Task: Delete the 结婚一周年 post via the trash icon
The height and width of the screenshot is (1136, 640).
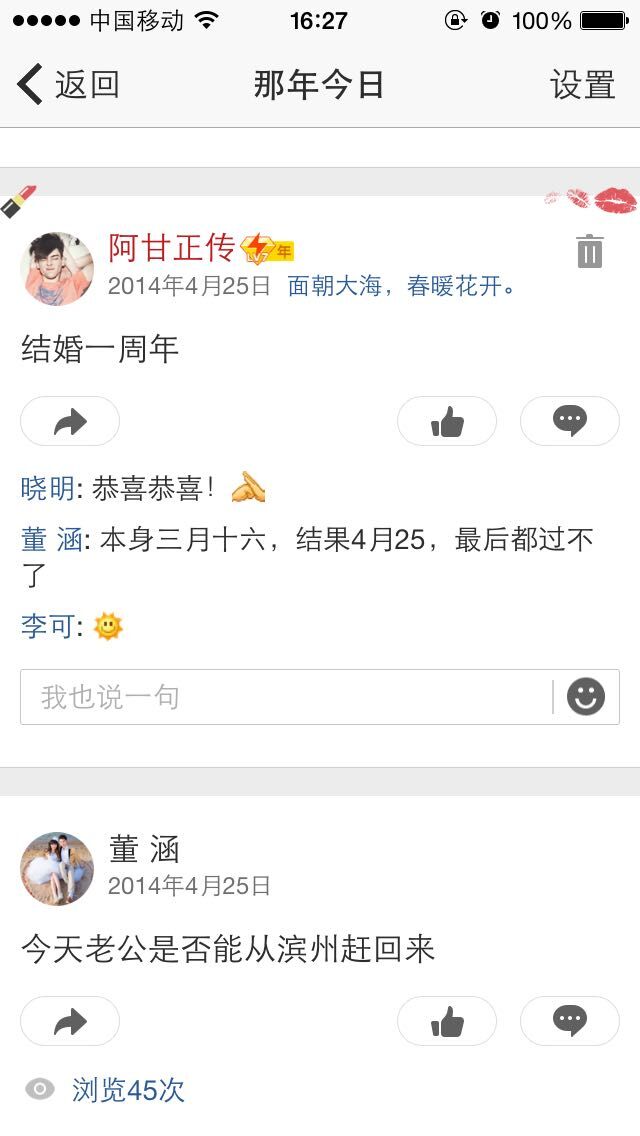Action: tap(589, 251)
